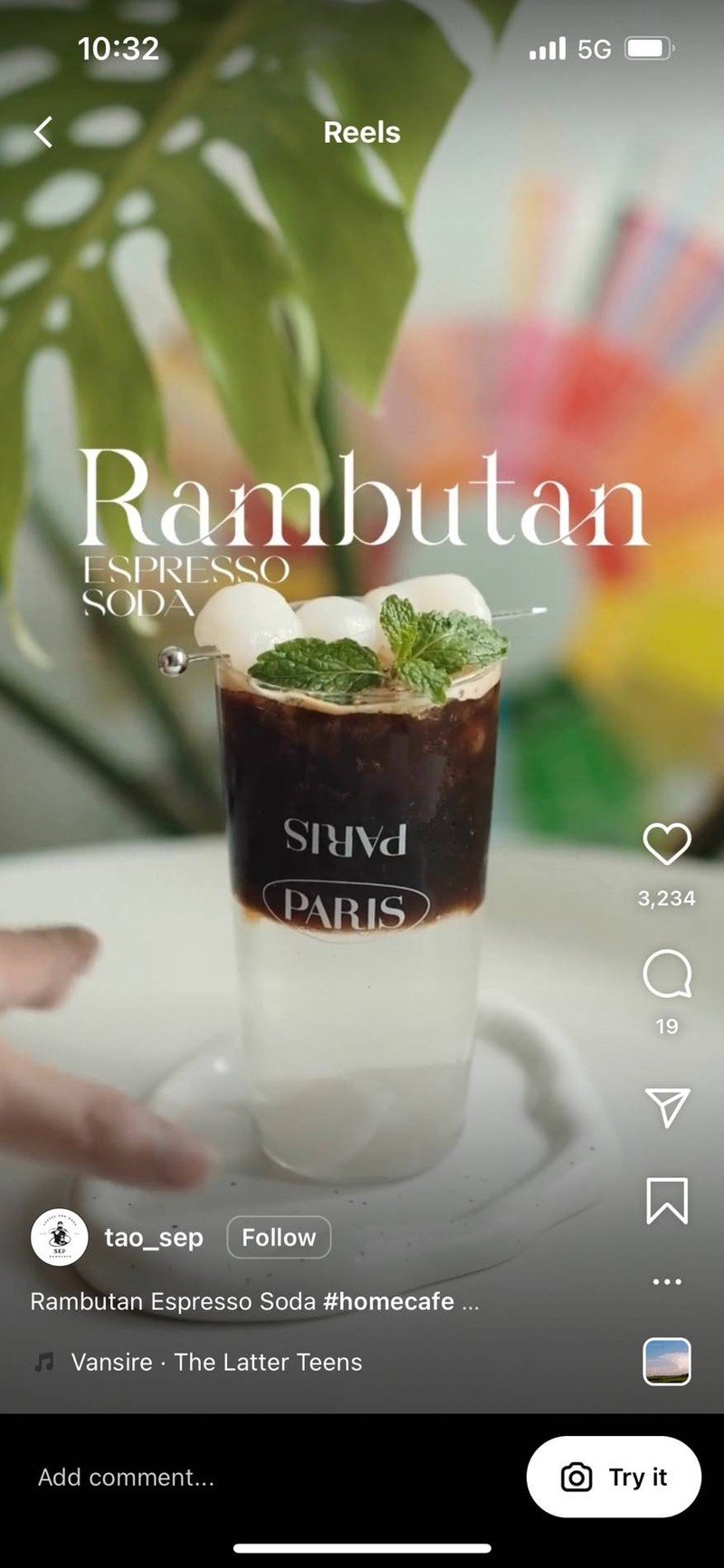The image size is (724, 1568).
Task: Tap the Try it camera button
Action: click(614, 1478)
